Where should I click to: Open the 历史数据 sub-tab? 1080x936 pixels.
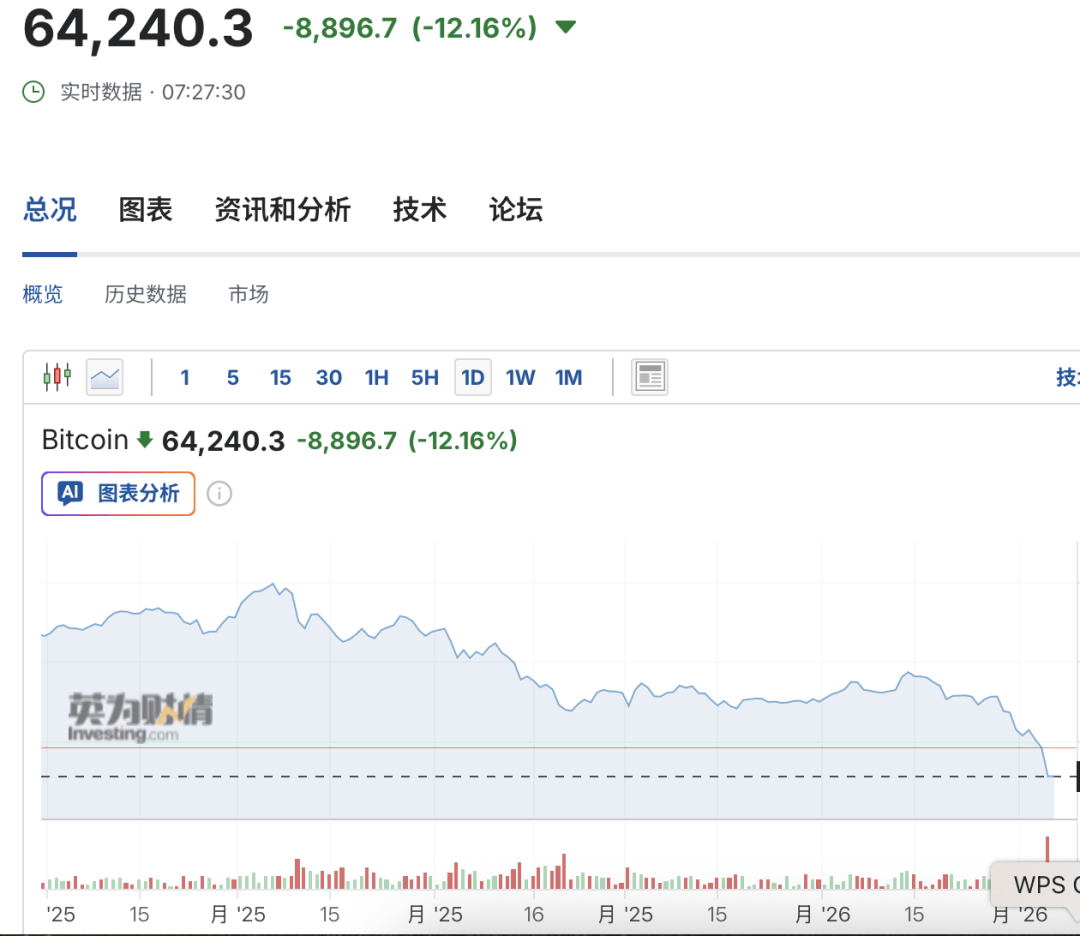click(x=146, y=294)
